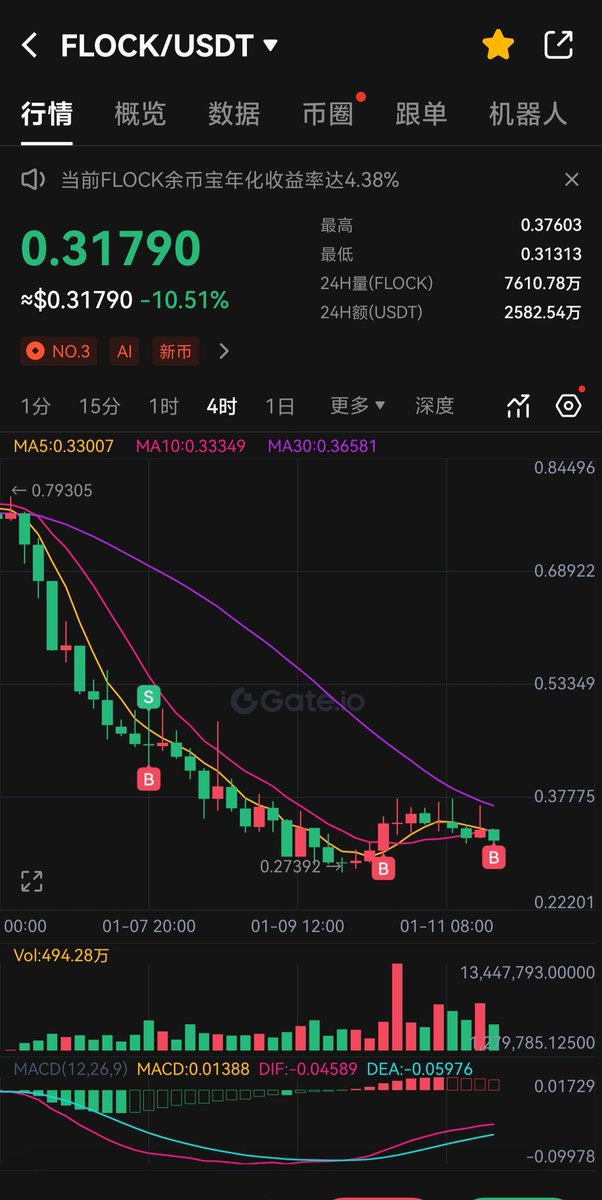Select the 1时 chart interval
The height and width of the screenshot is (1200, 602).
click(x=163, y=406)
